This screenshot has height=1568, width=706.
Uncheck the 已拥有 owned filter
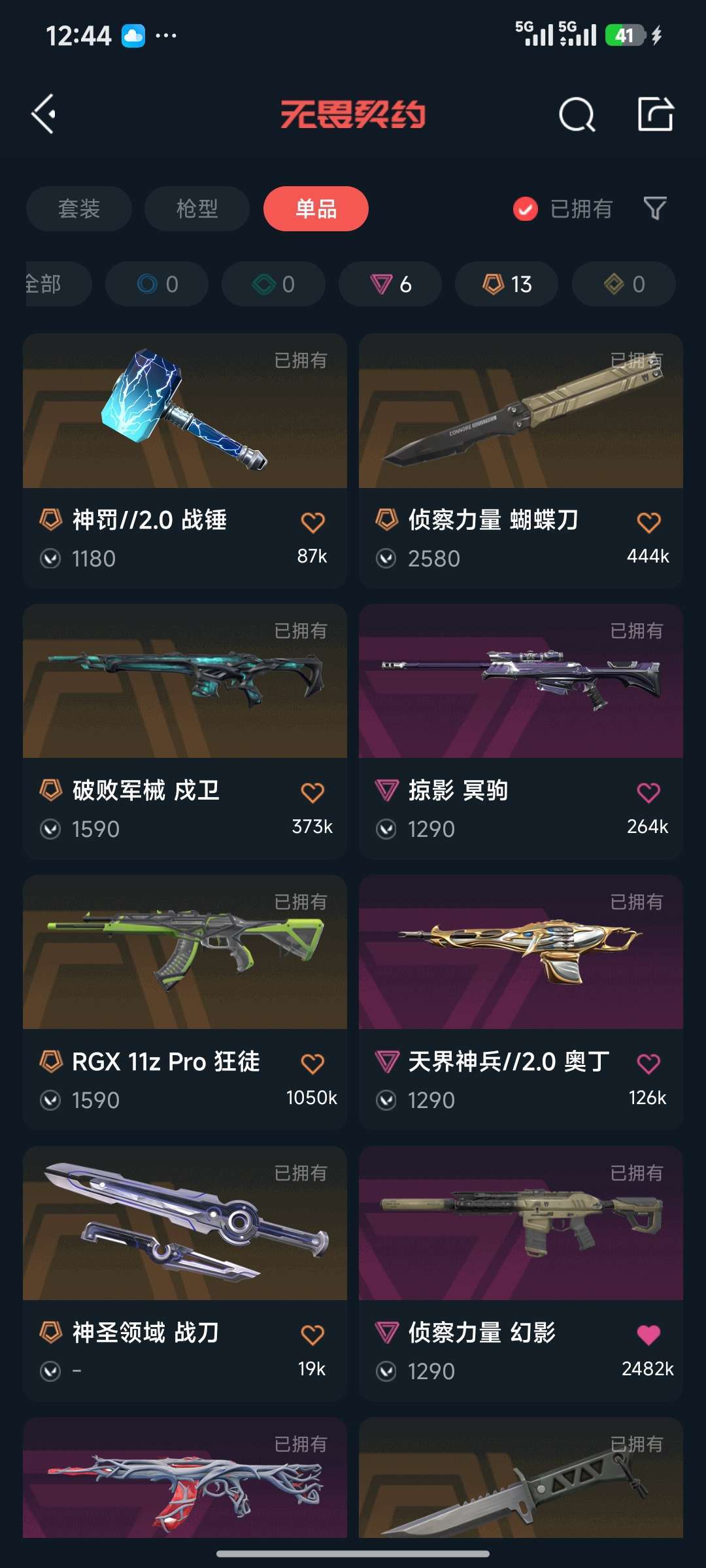[526, 209]
